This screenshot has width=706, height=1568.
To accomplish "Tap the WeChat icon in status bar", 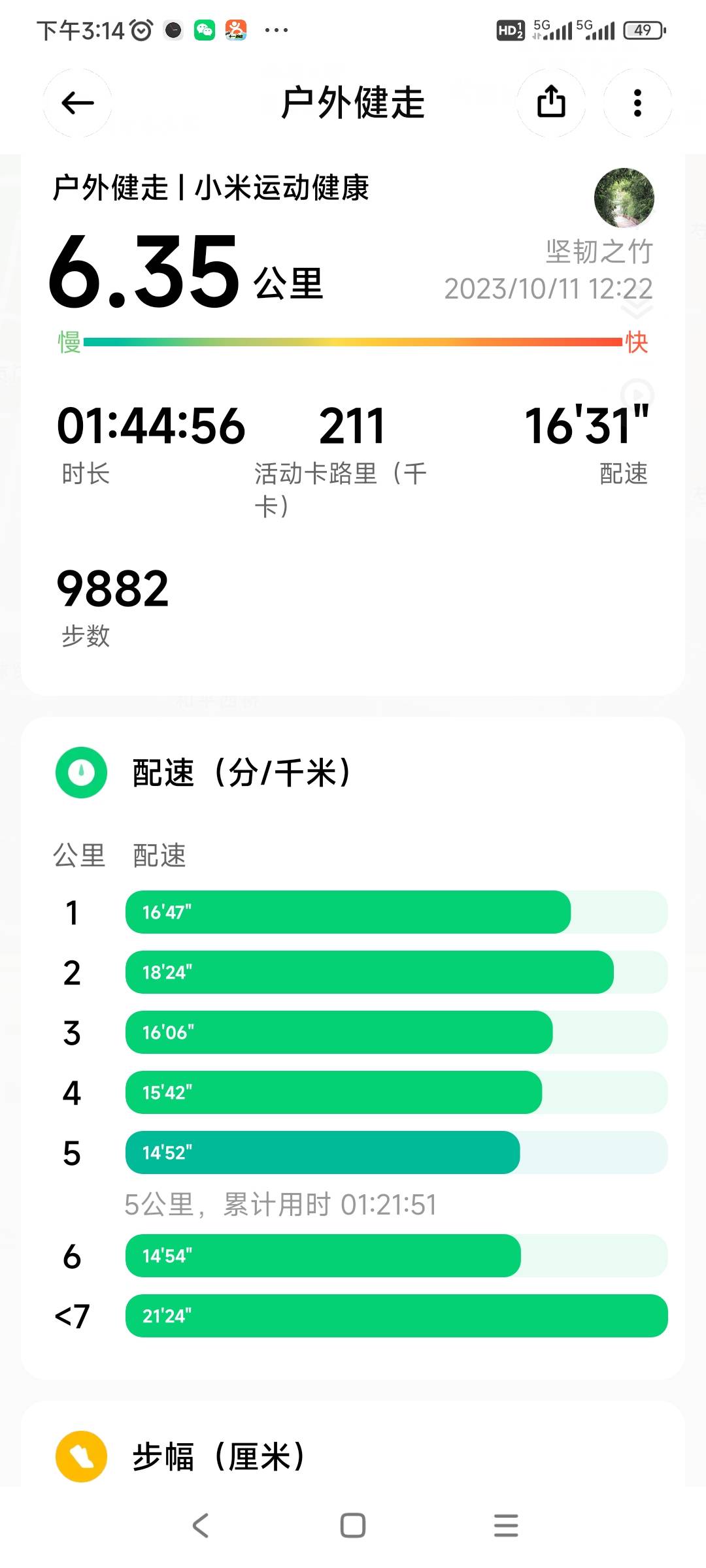I will [x=205, y=29].
